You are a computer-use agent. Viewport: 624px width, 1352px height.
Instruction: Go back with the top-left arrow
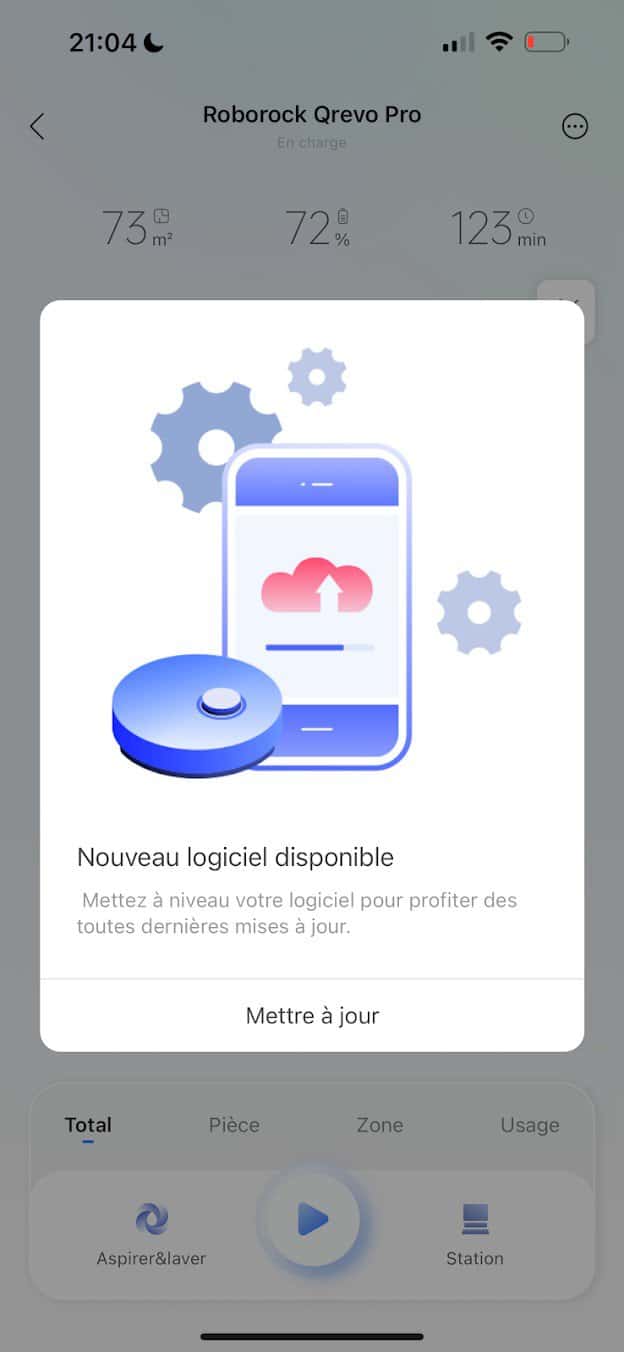[x=38, y=127]
